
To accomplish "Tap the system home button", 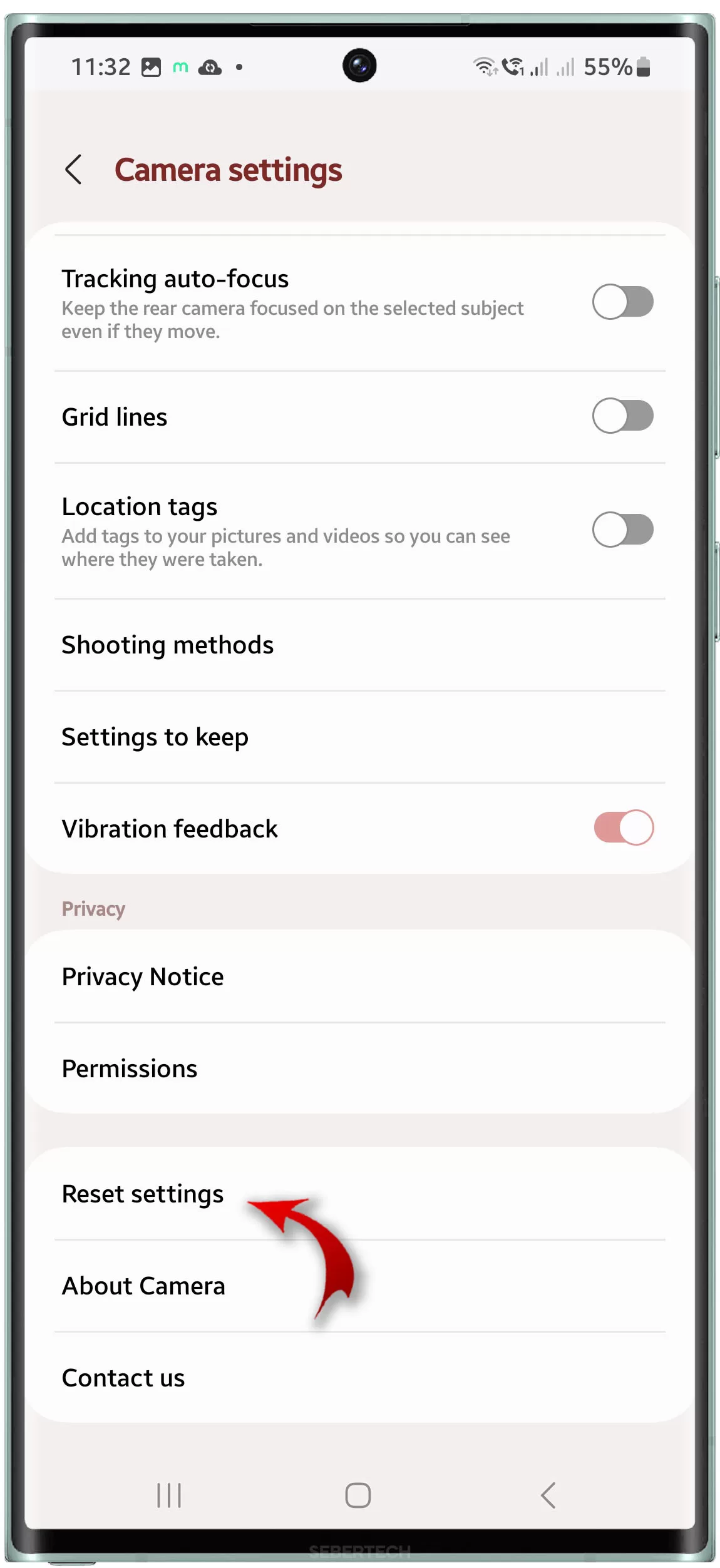I will [358, 1496].
